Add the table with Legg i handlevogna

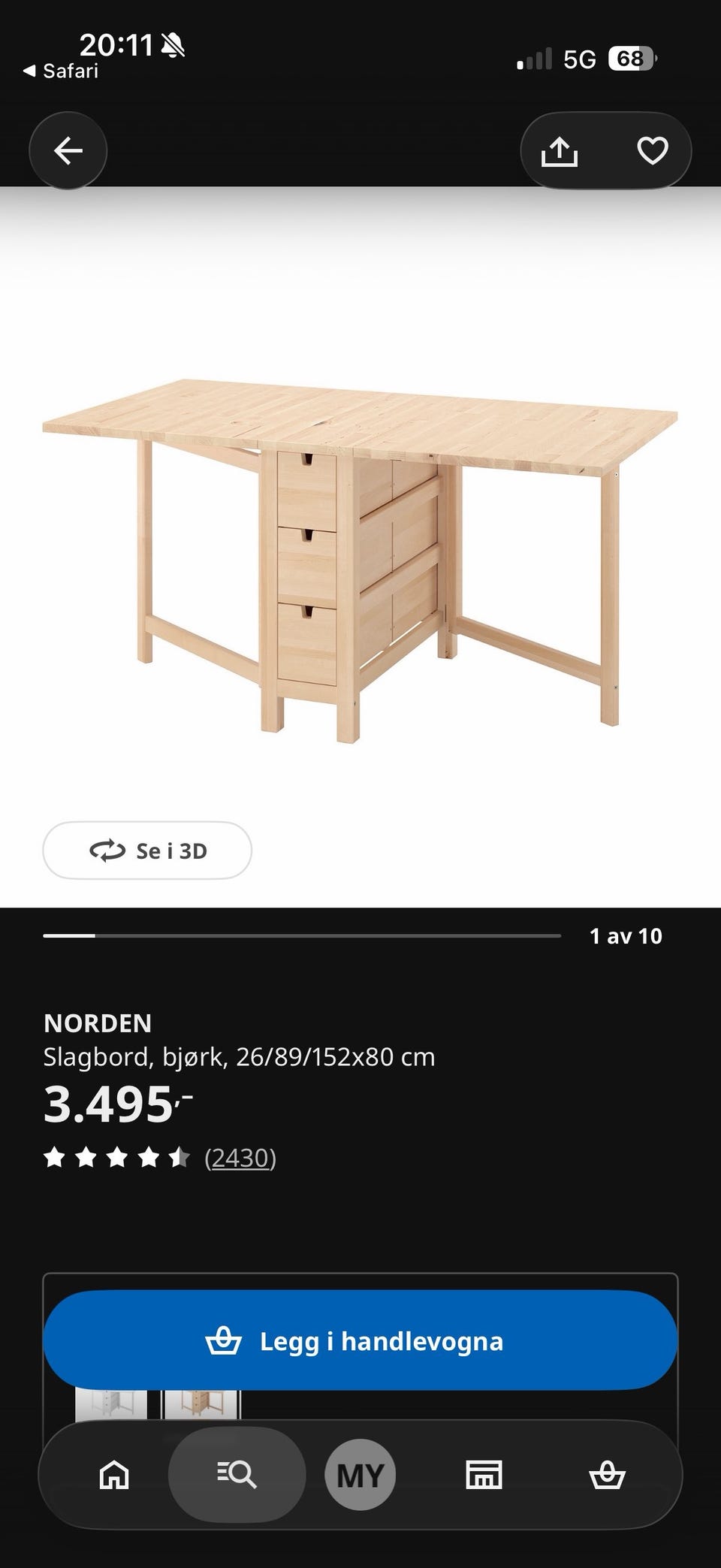pyautogui.click(x=360, y=1340)
